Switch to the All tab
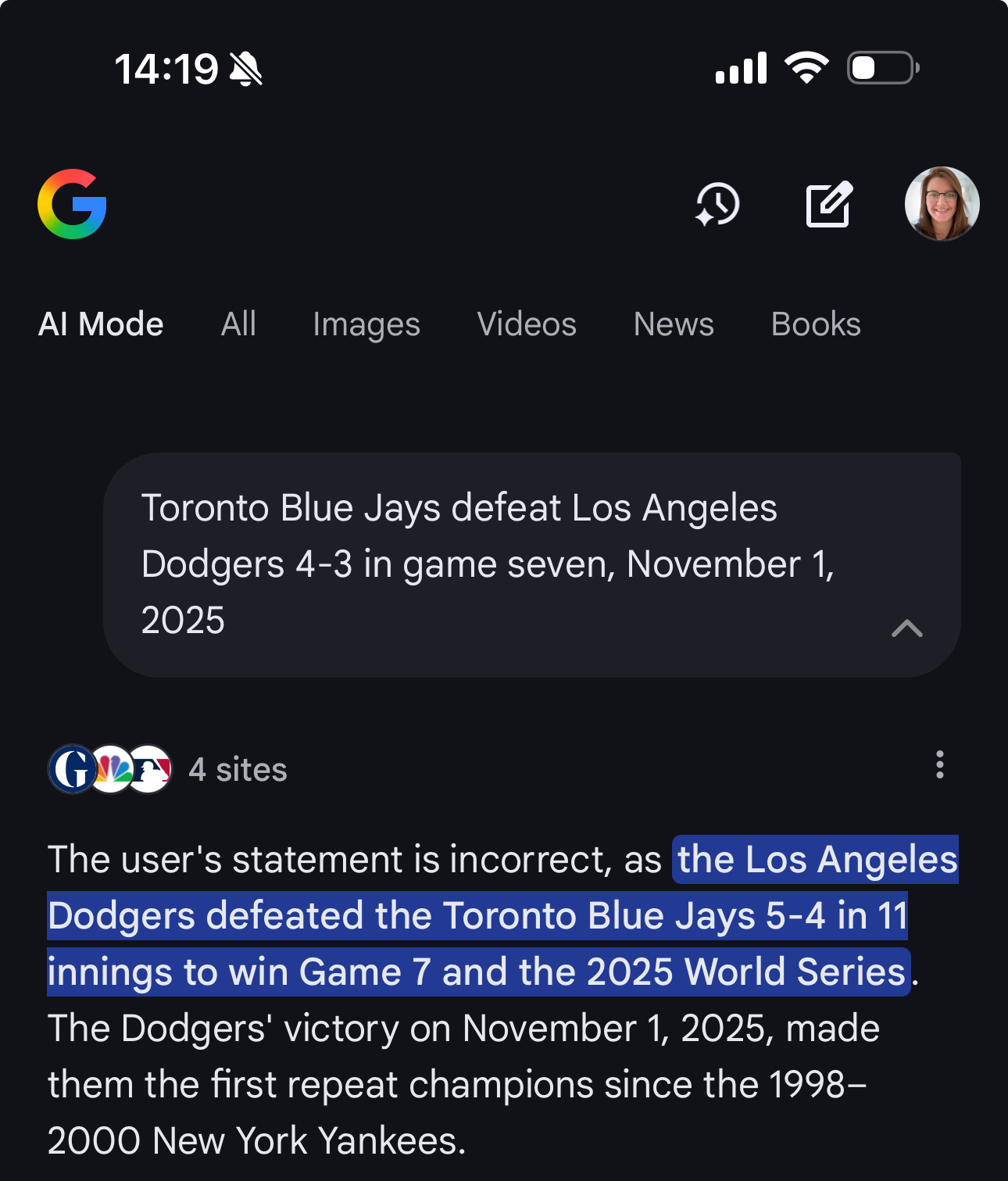The image size is (1008, 1181). (x=238, y=324)
